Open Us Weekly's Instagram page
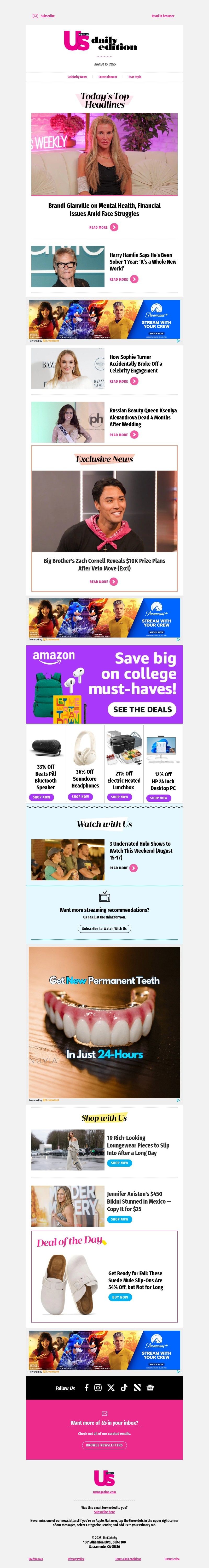The width and height of the screenshot is (209, 1568). (97, 1387)
